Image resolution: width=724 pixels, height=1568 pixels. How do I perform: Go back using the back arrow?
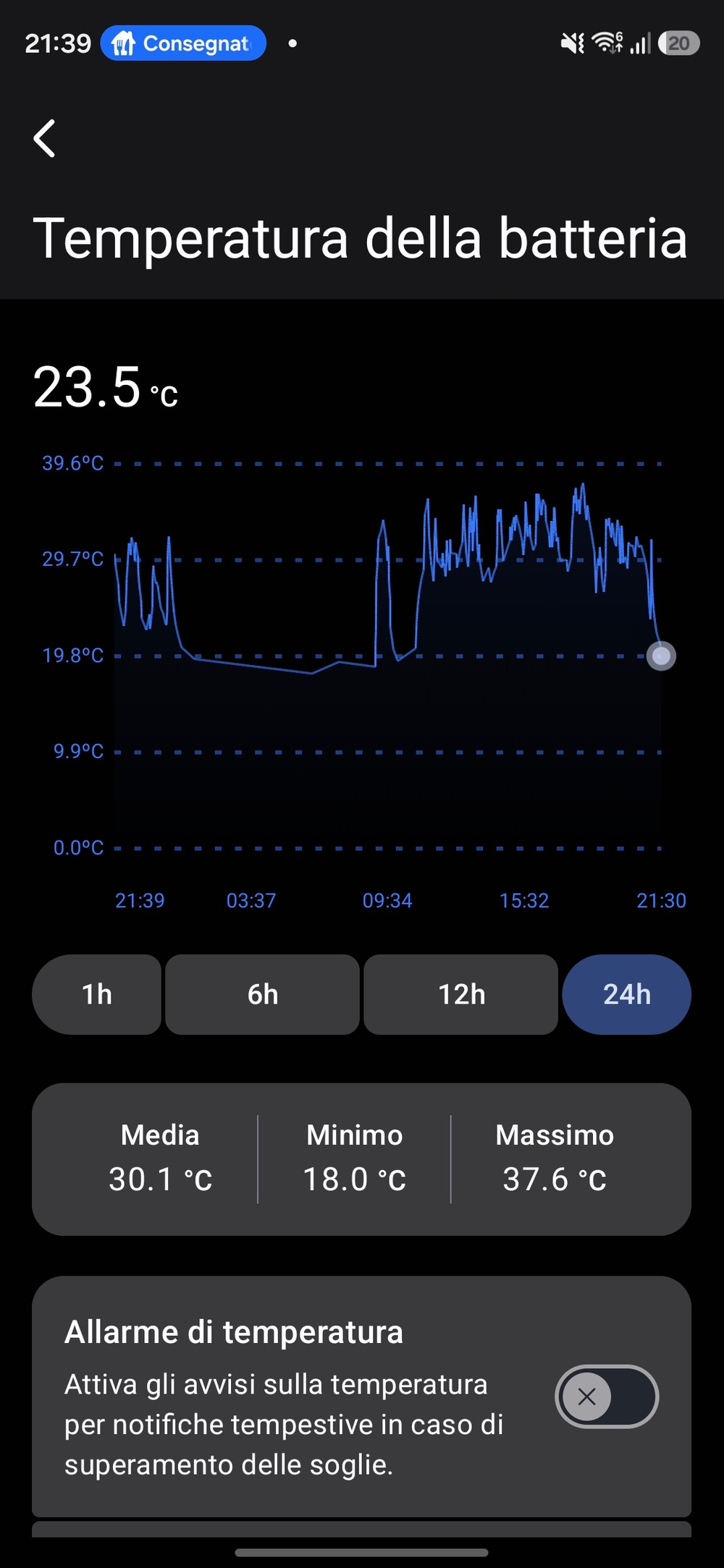click(x=45, y=138)
